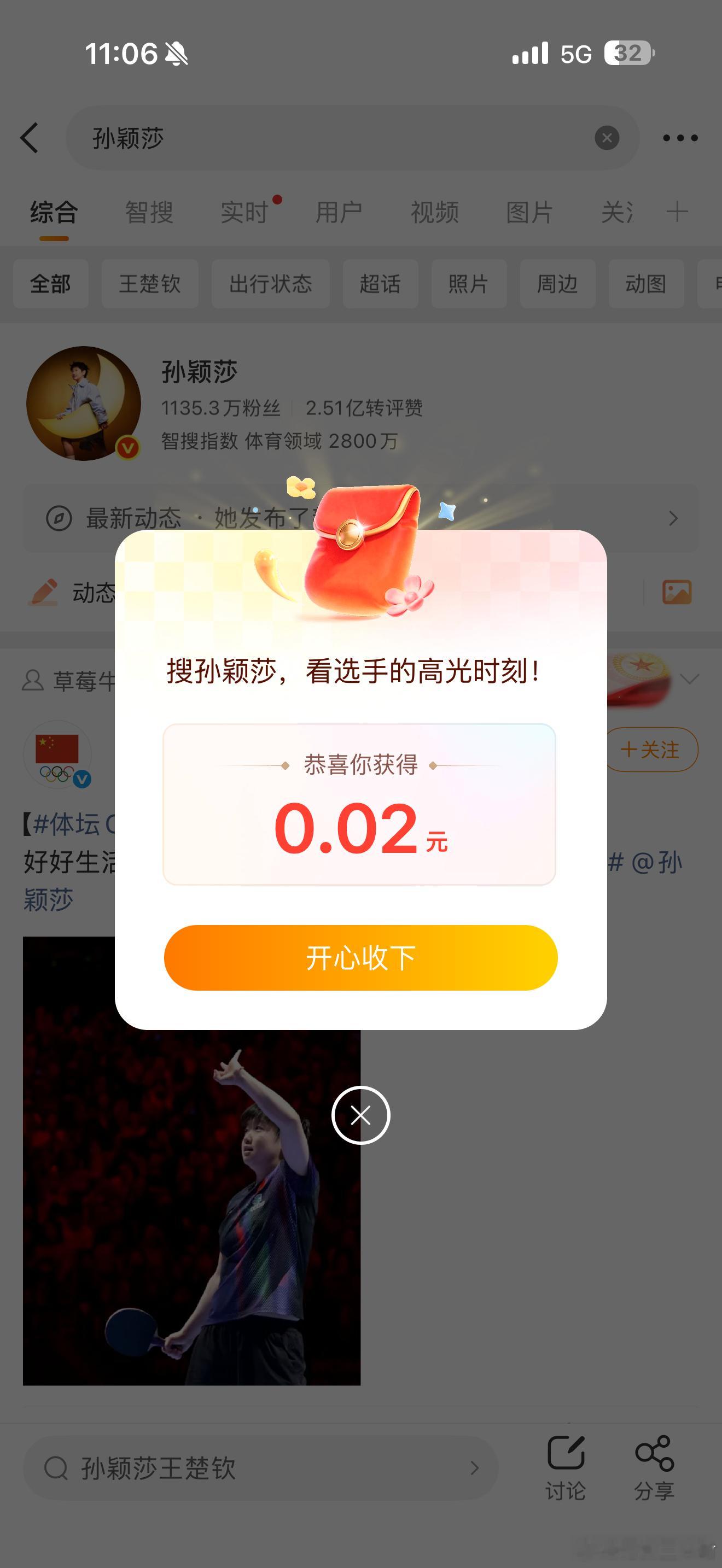Expand 最新动态 with its chevron arrow
The image size is (722, 1568).
pyautogui.click(x=673, y=518)
